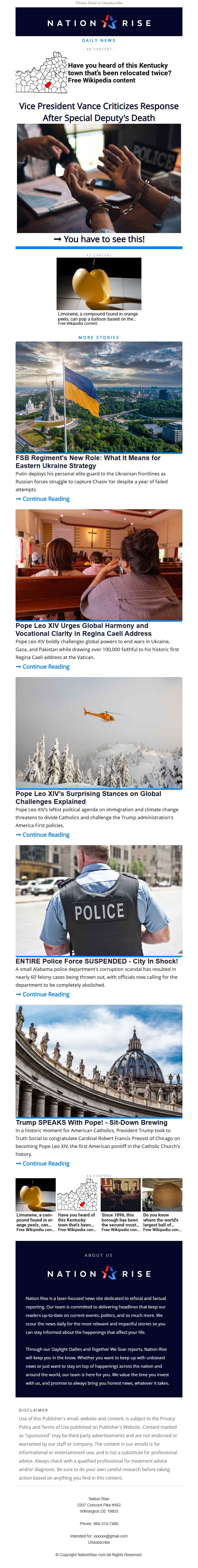
Task: Open the ENTIRE Police Force SUSPENDED headline
Action: click(96, 961)
